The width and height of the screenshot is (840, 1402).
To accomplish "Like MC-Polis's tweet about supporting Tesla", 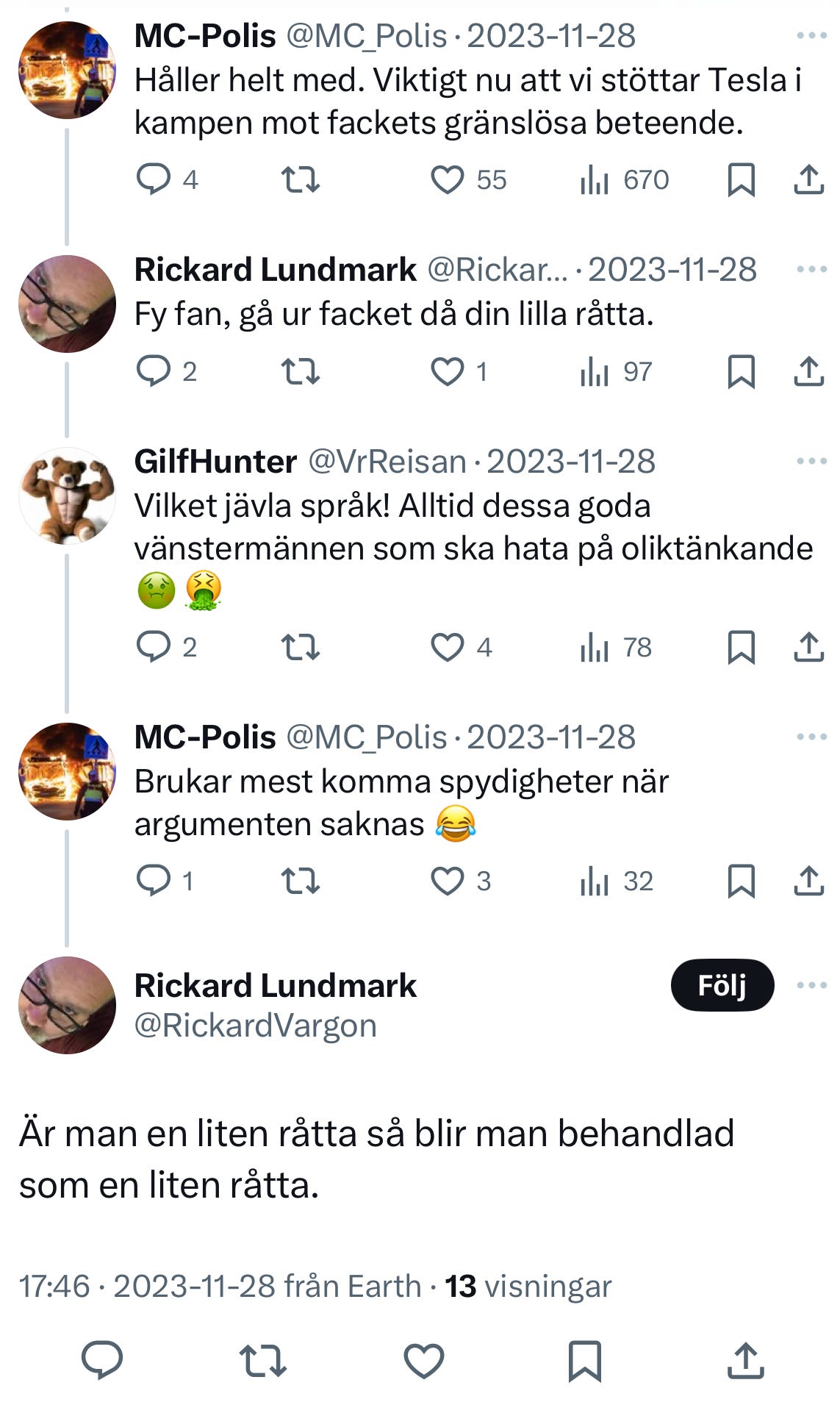I will (447, 179).
